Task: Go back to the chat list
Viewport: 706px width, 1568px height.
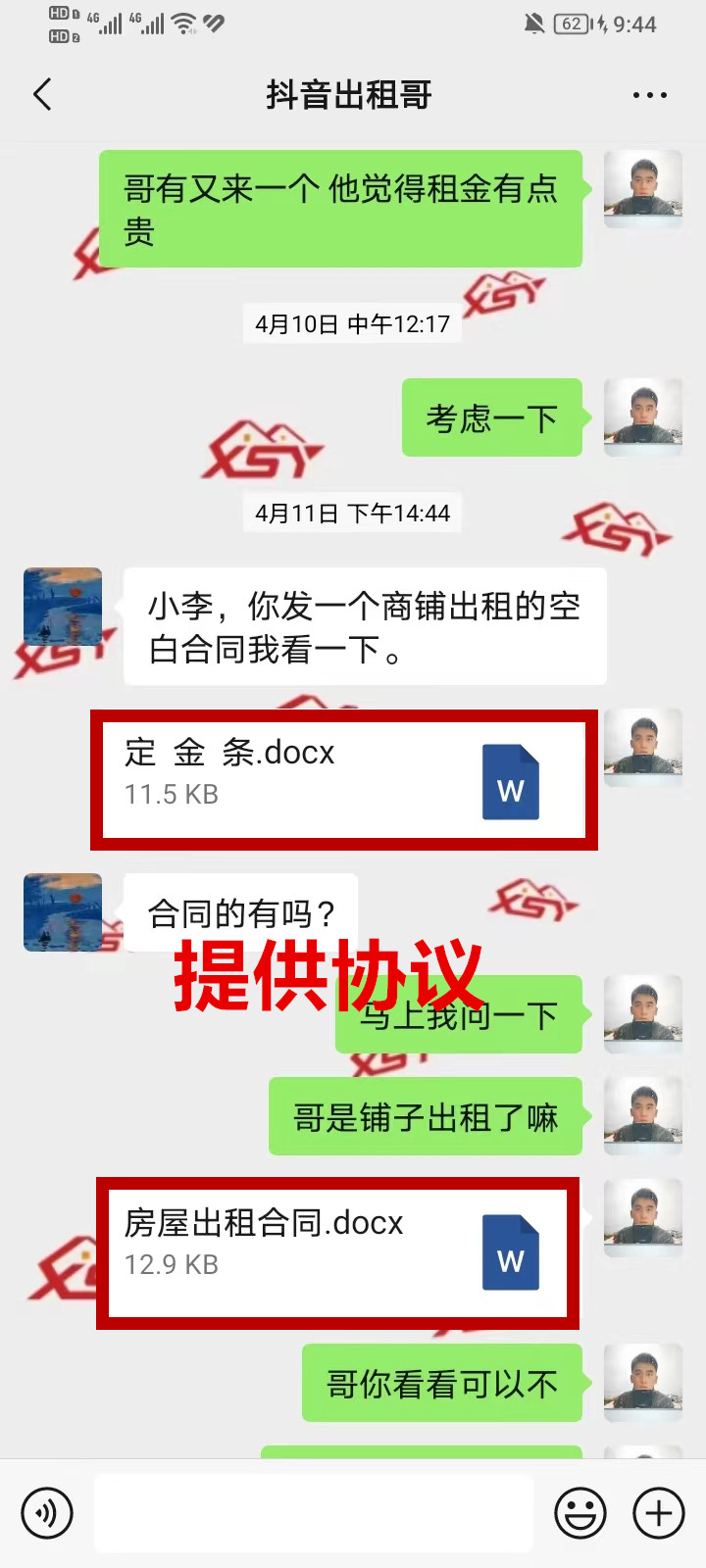Action: pos(42,95)
